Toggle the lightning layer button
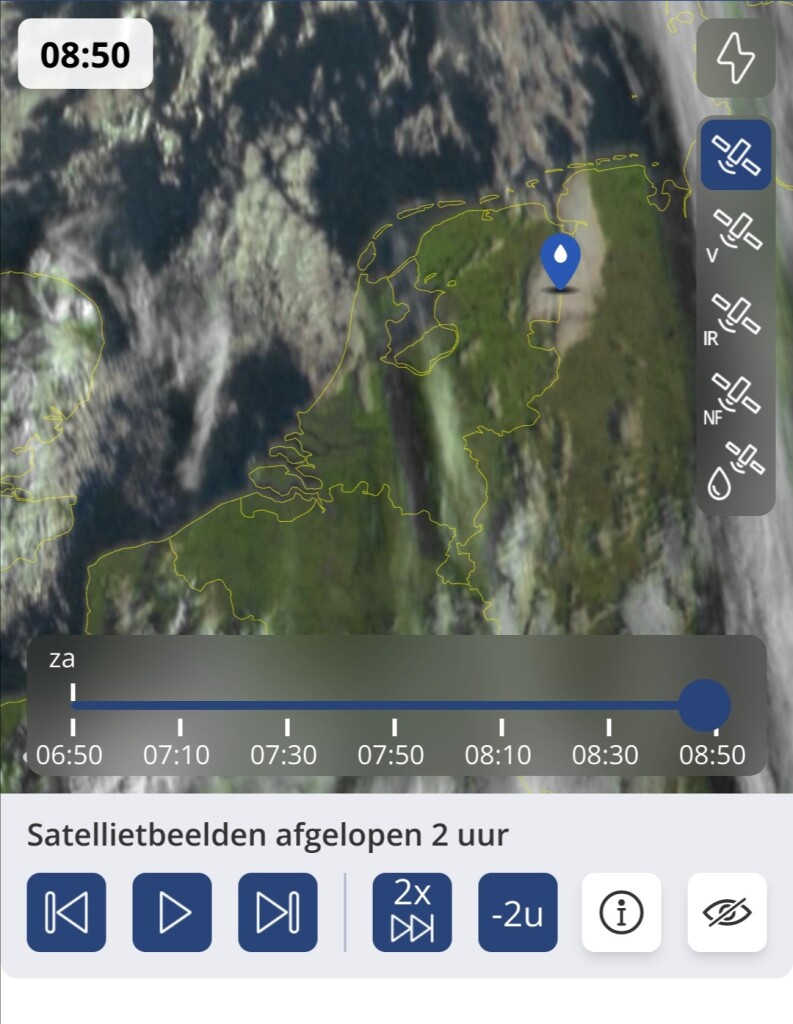This screenshot has height=1024, width=793. pyautogui.click(x=736, y=58)
